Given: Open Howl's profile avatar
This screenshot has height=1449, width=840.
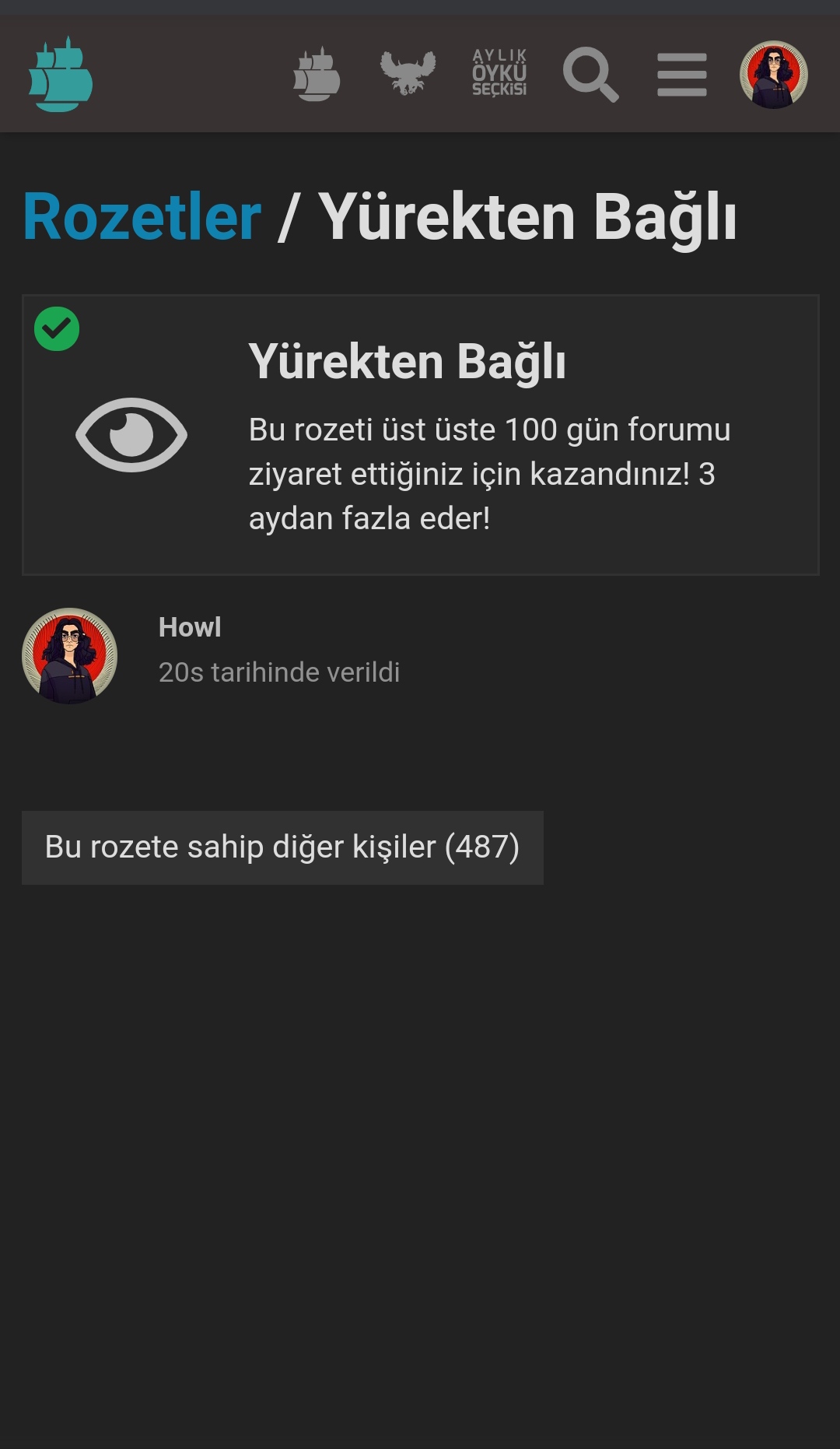Looking at the screenshot, I should [70, 656].
